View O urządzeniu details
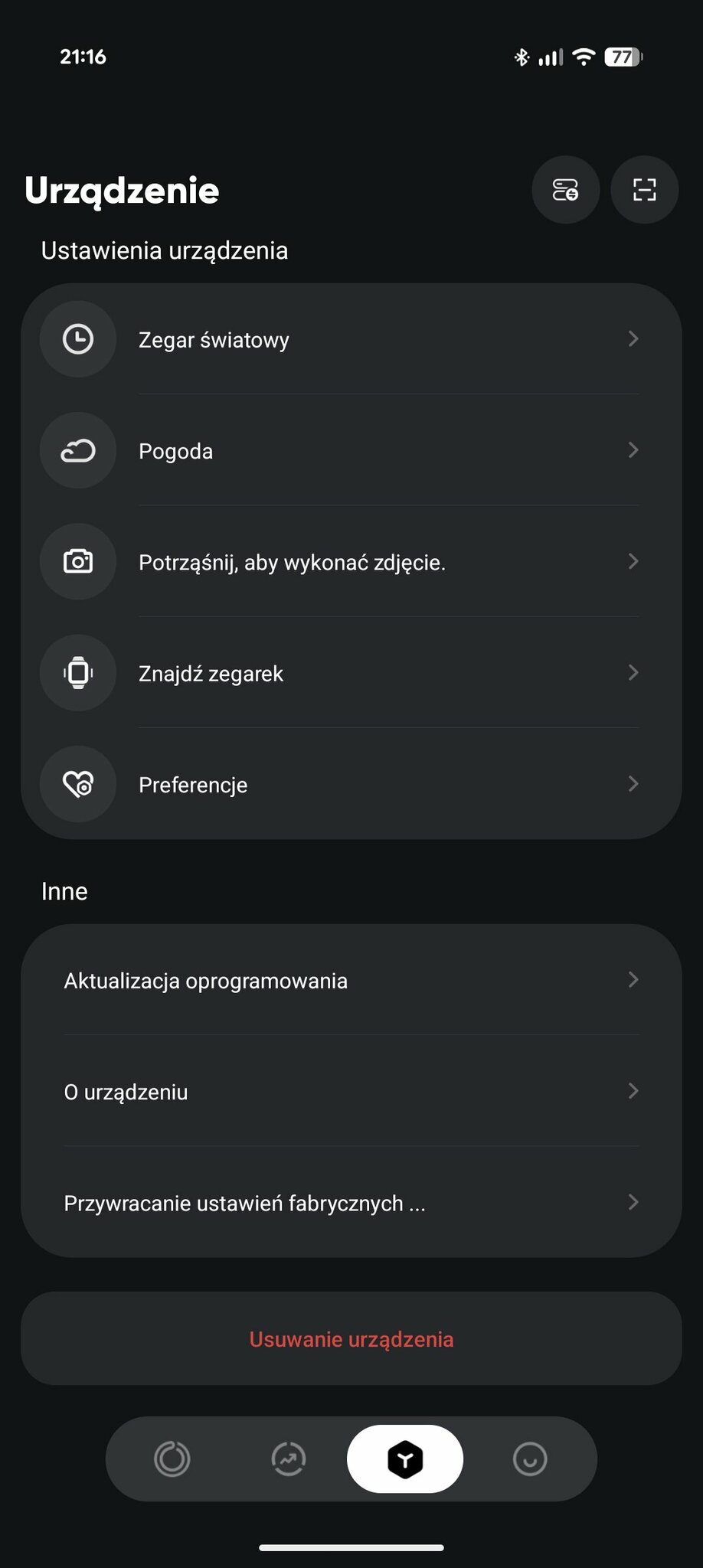703x1568 pixels. point(351,1091)
